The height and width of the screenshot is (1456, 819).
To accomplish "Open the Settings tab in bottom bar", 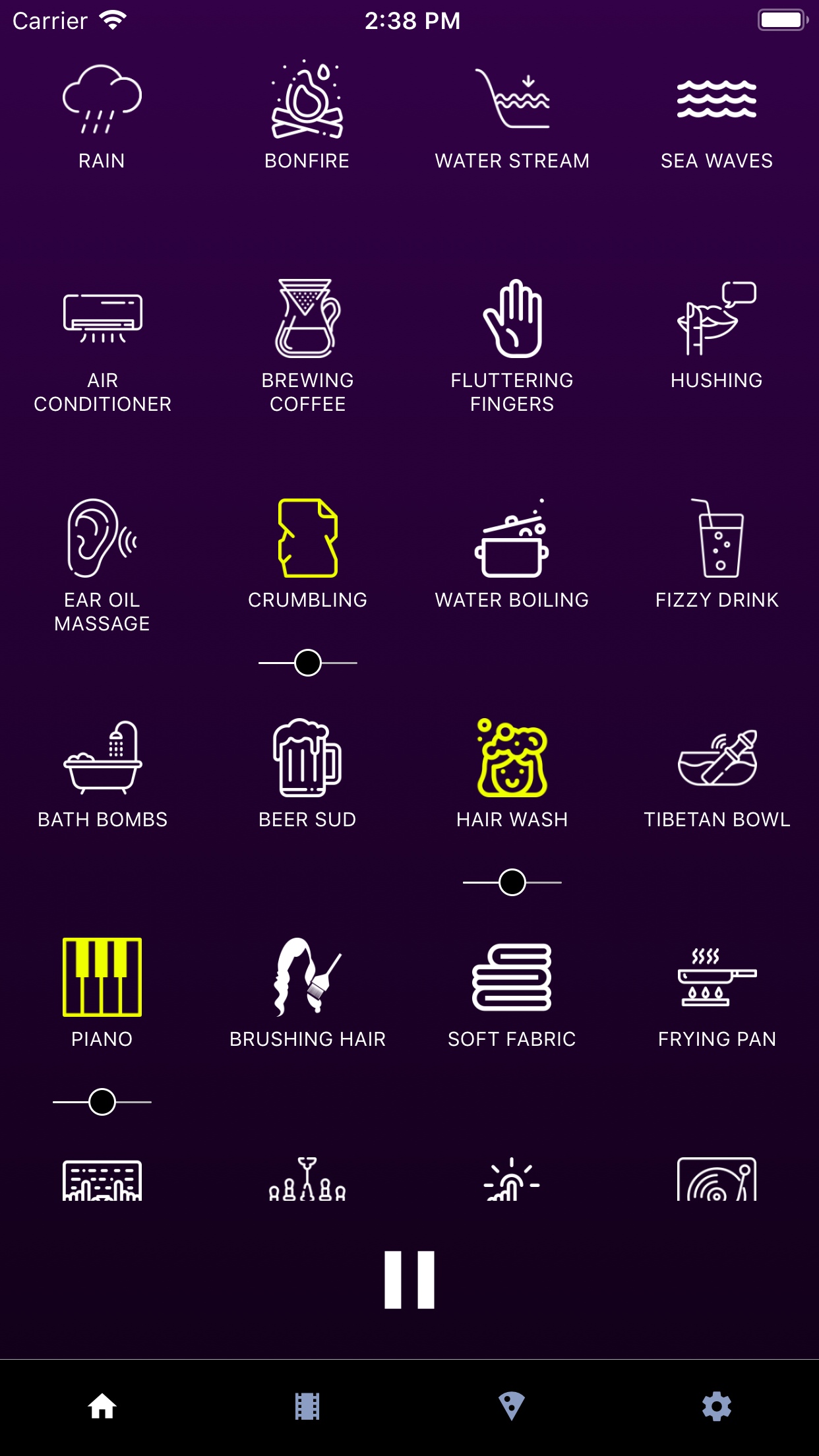I will [x=717, y=1406].
